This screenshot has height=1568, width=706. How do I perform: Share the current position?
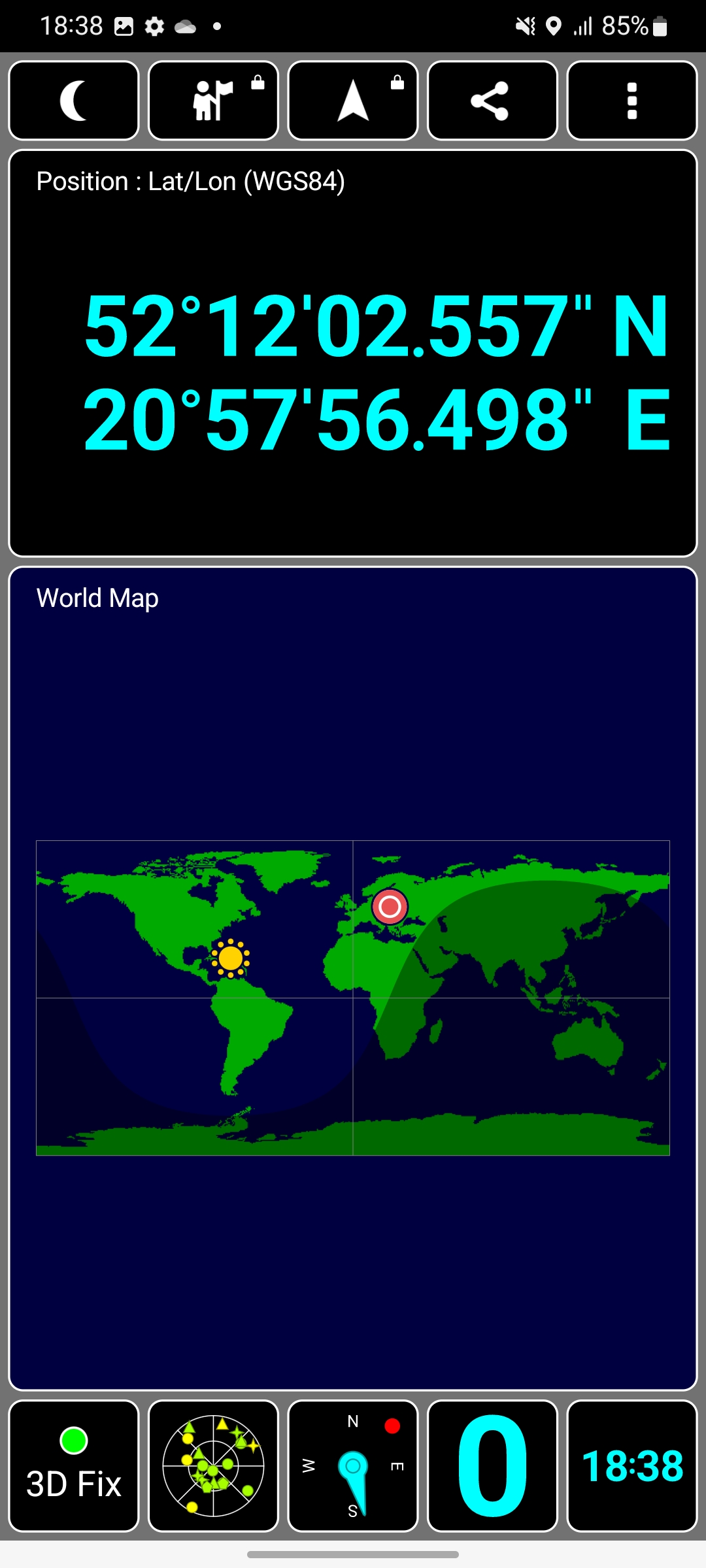coord(492,101)
